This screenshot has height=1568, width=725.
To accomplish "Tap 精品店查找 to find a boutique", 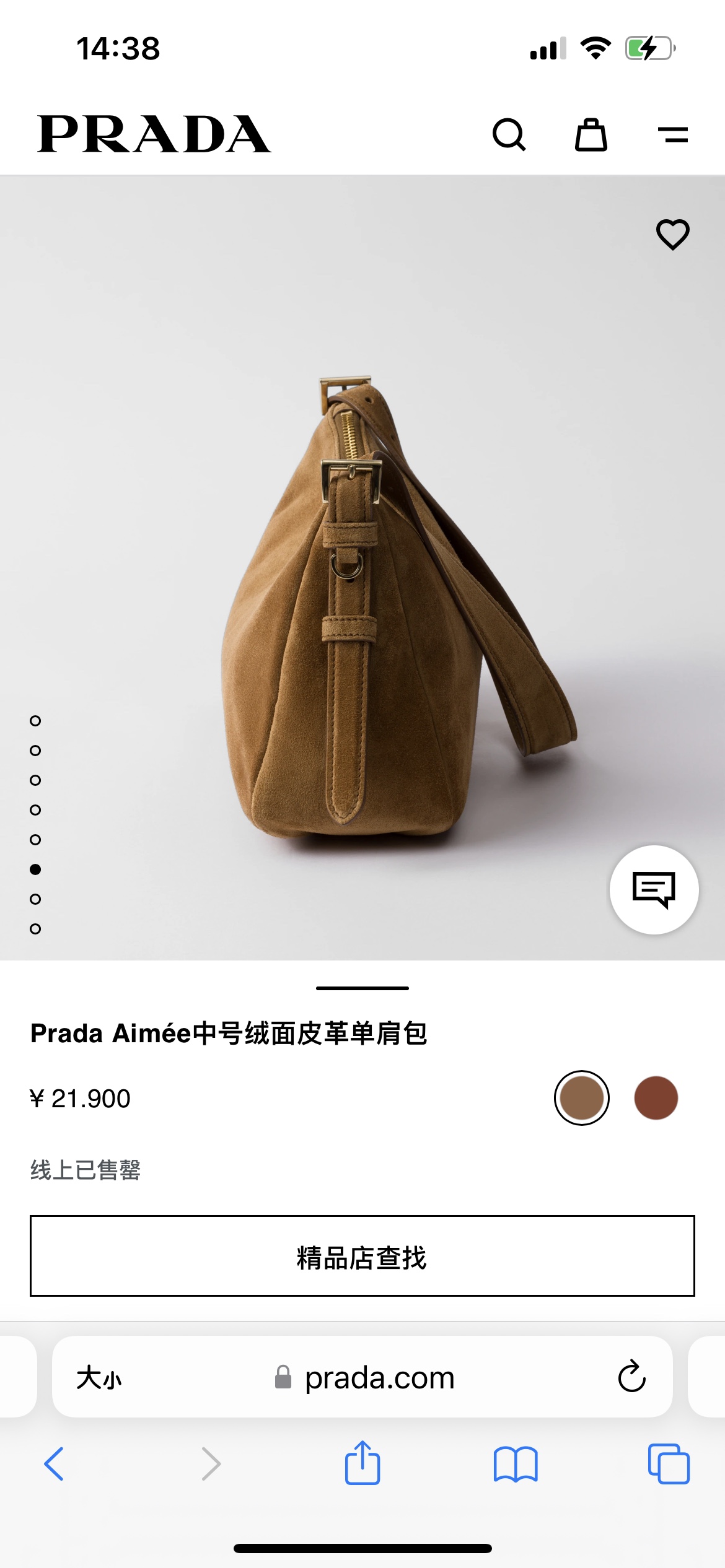I will pyautogui.click(x=362, y=1256).
